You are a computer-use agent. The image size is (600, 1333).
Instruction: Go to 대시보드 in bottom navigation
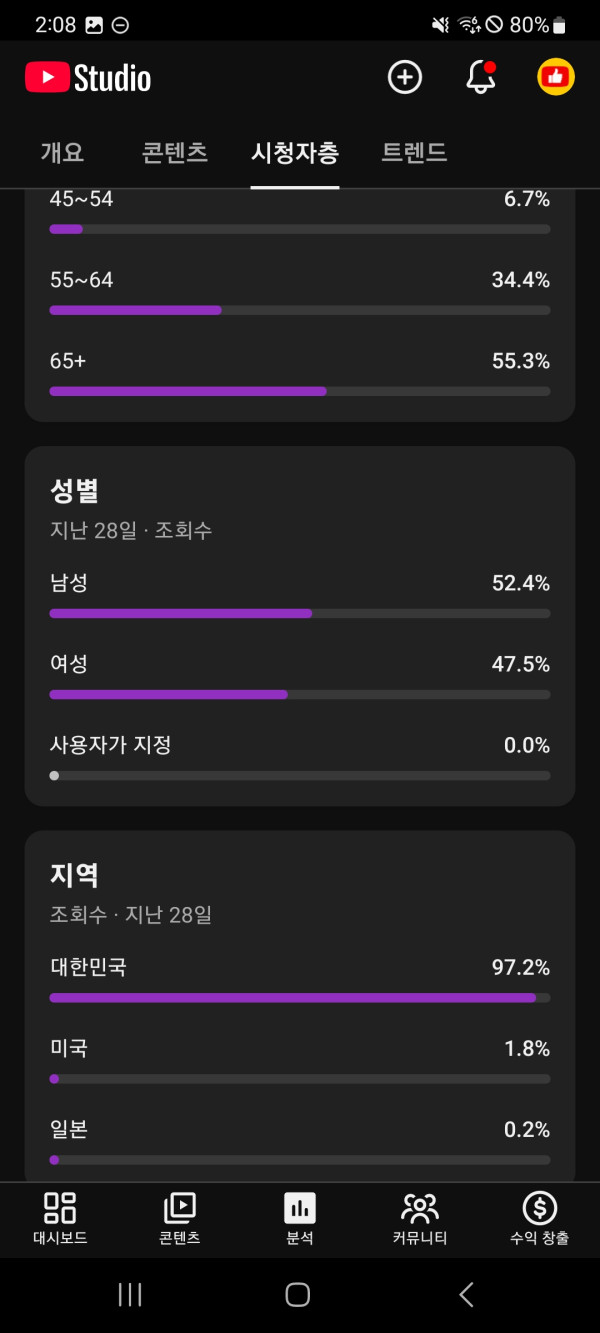tap(60, 1219)
